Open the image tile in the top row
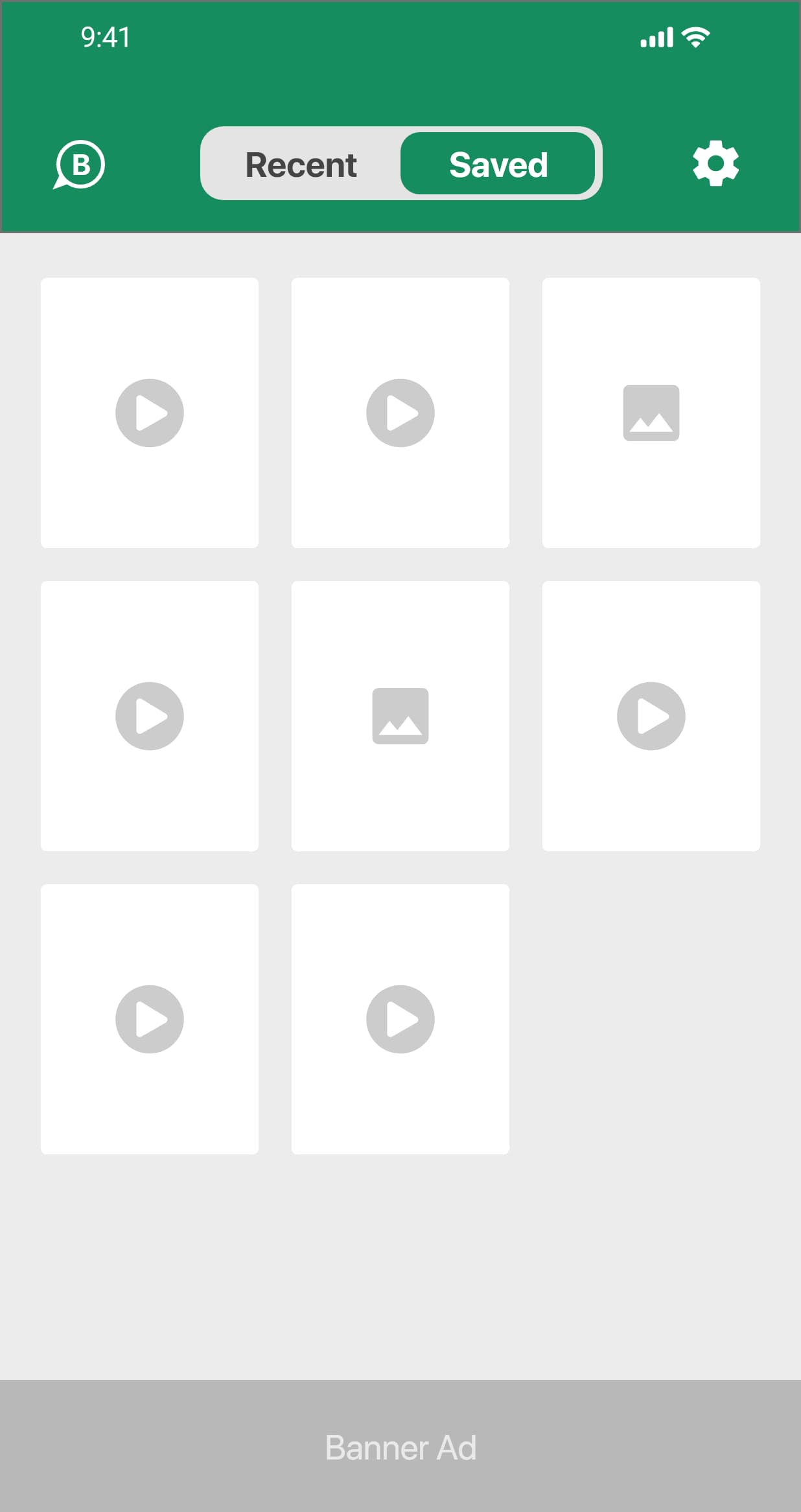 [651, 413]
